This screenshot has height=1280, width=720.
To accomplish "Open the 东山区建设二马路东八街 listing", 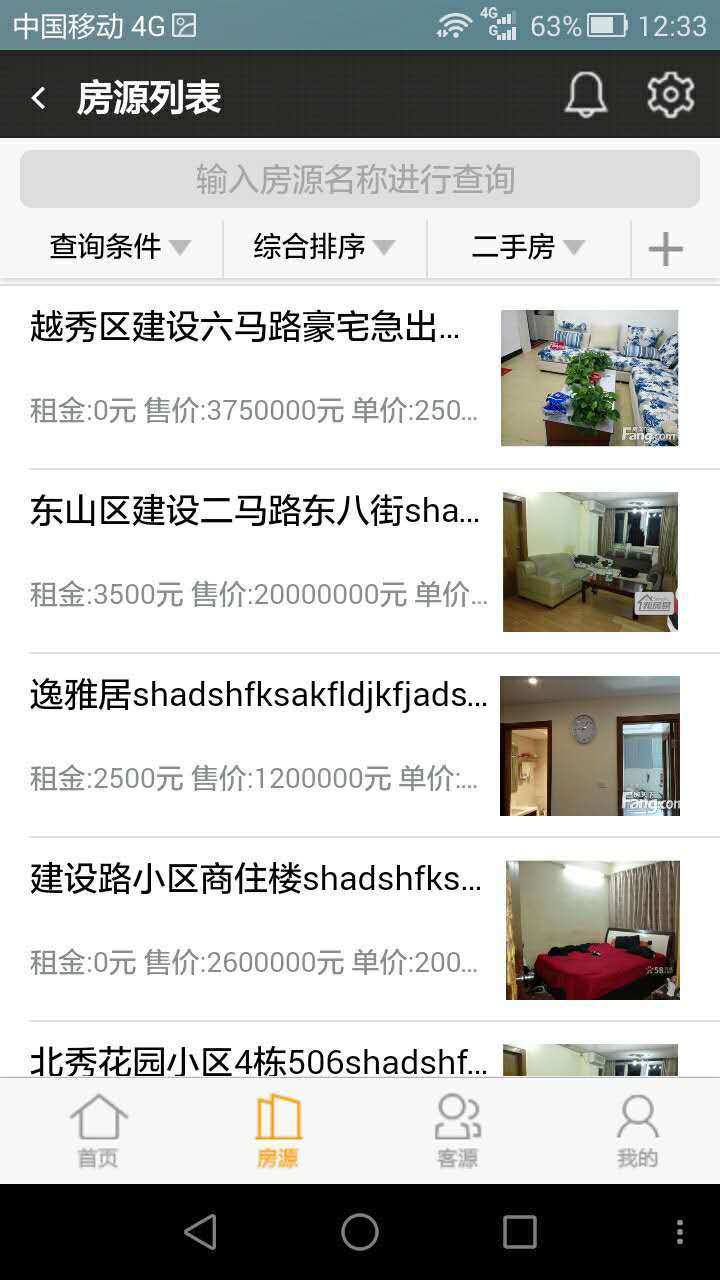I will click(x=360, y=562).
